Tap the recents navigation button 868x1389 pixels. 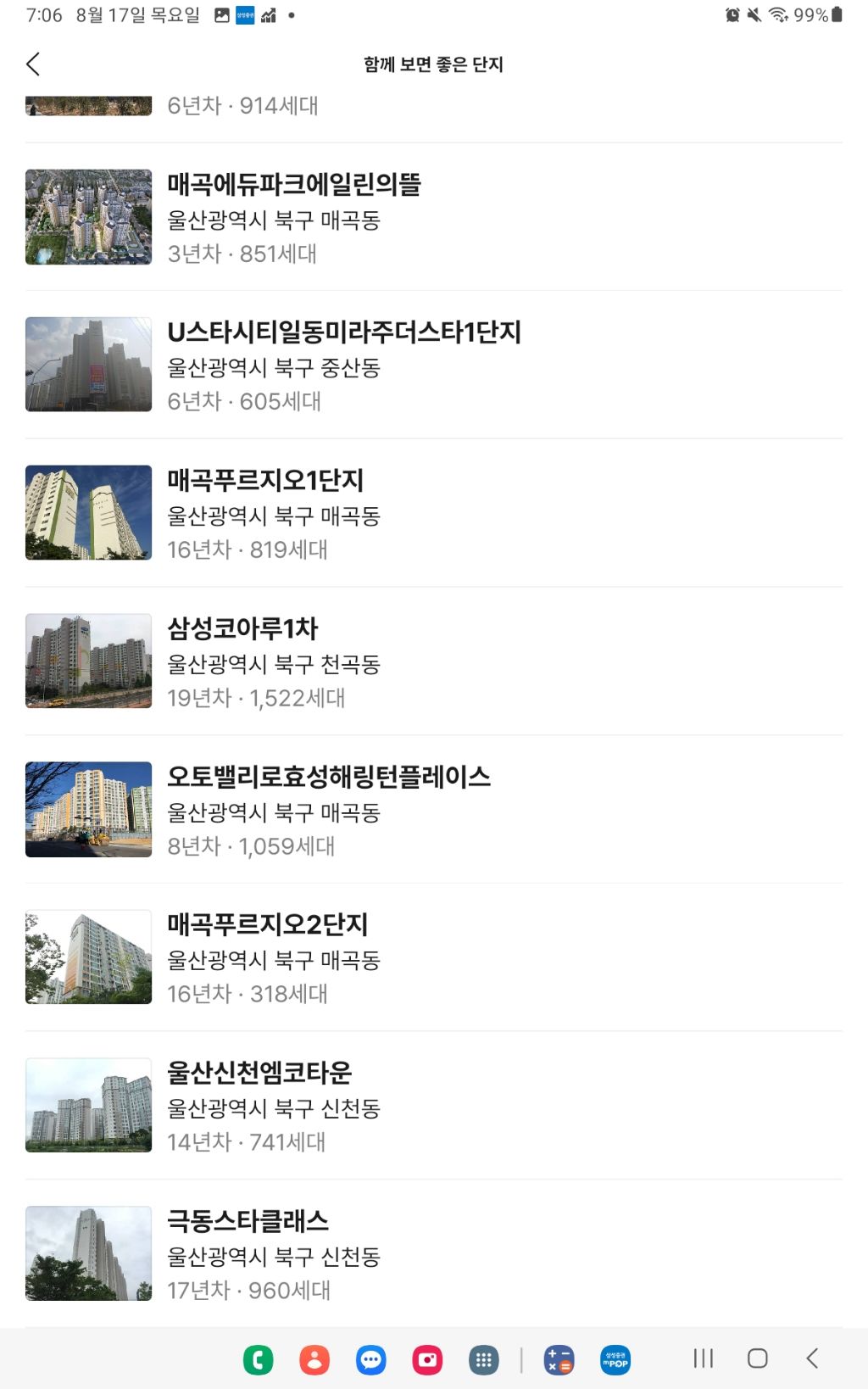point(703,1359)
